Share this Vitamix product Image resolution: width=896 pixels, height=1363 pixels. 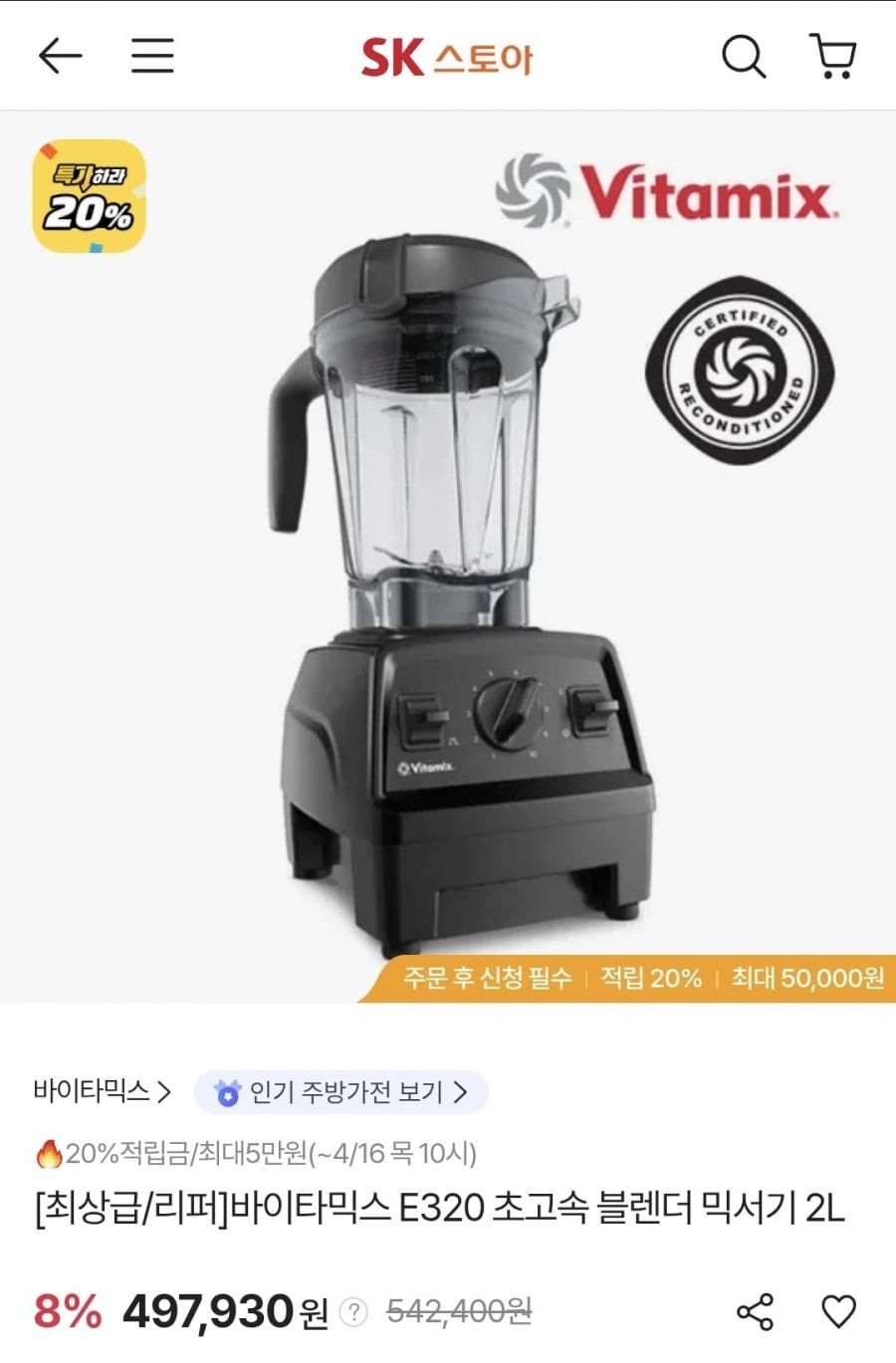click(755, 1312)
